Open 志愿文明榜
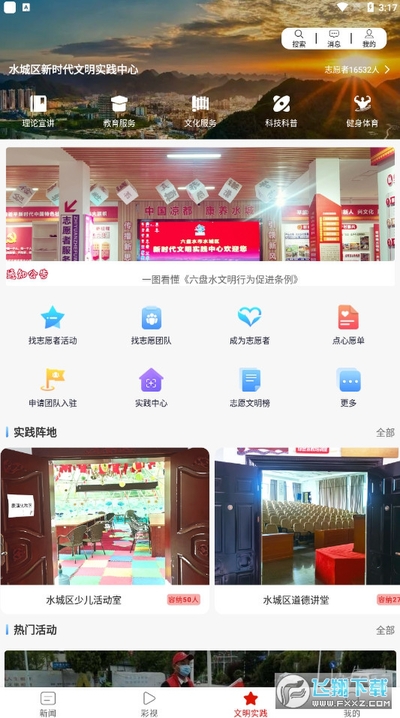The width and height of the screenshot is (400, 718). [x=249, y=388]
